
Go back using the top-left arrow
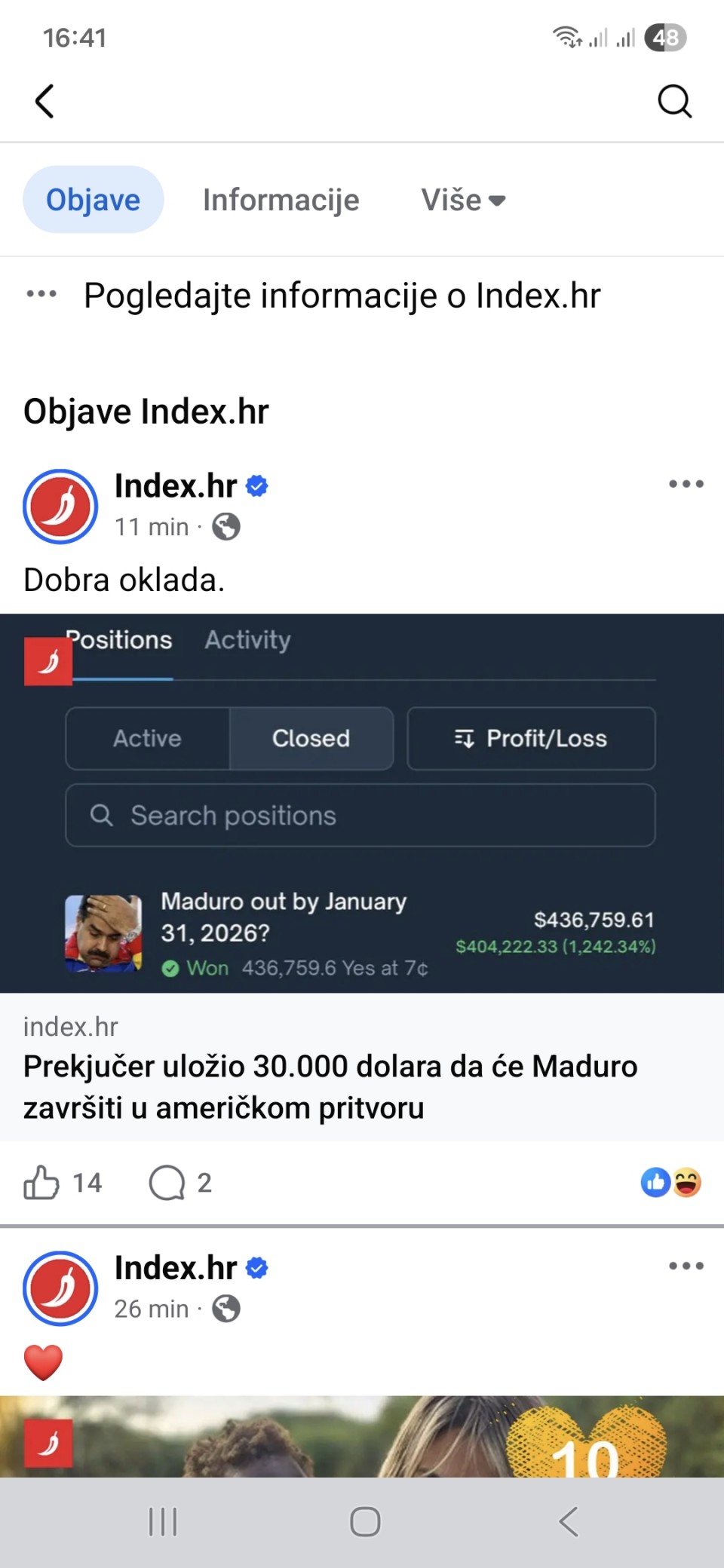tap(45, 101)
